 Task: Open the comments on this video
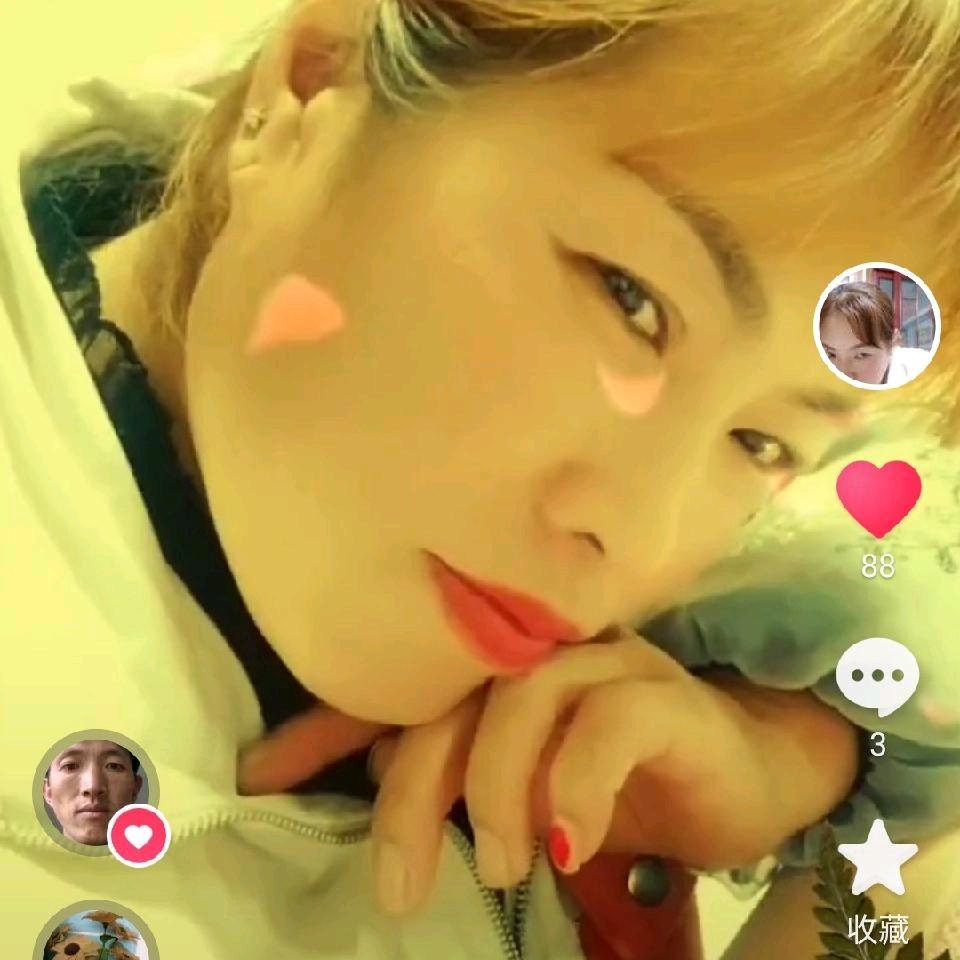tap(877, 677)
